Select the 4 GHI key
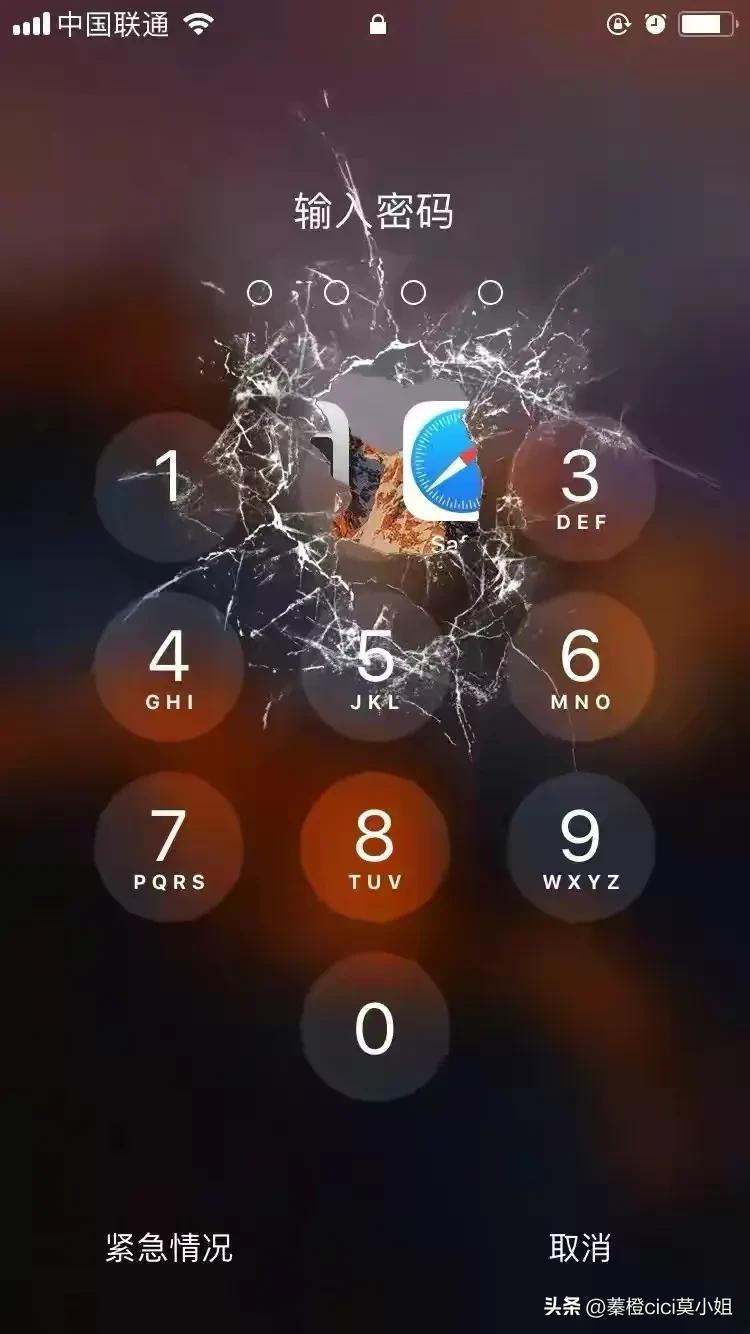This screenshot has height=1334, width=750. (170, 667)
